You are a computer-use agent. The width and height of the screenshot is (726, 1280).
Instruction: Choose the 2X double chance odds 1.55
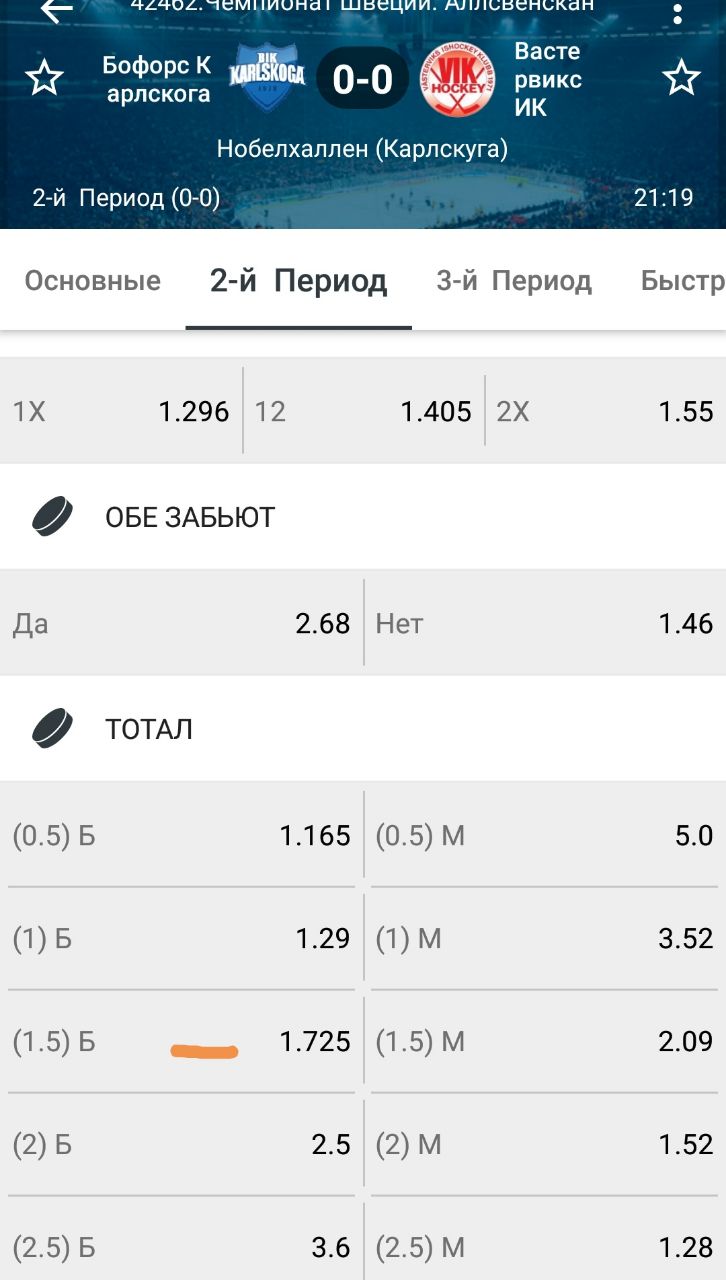tap(605, 411)
